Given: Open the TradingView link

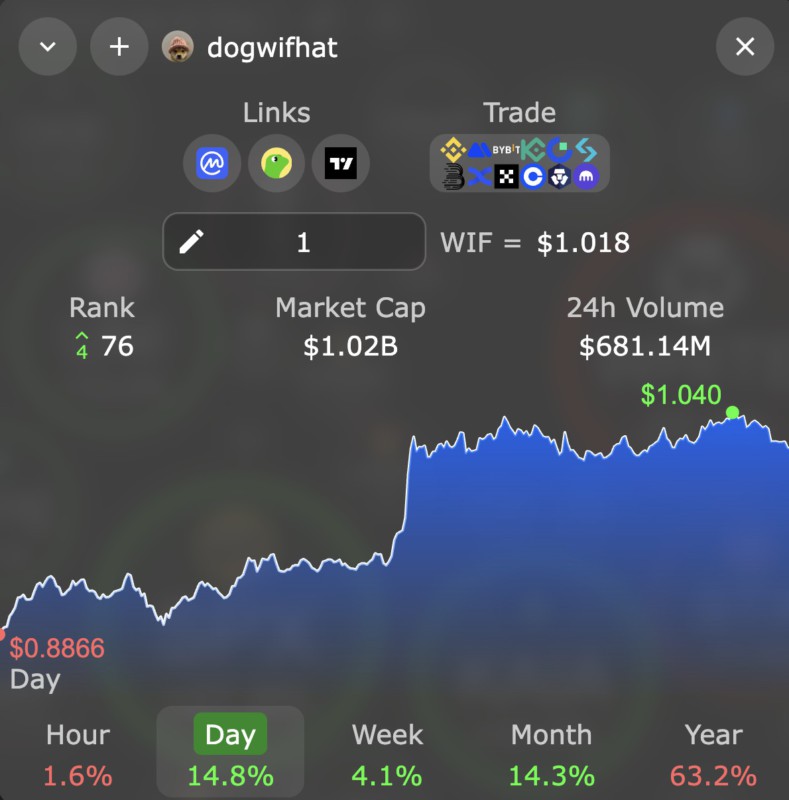Looking at the screenshot, I should click(341, 164).
